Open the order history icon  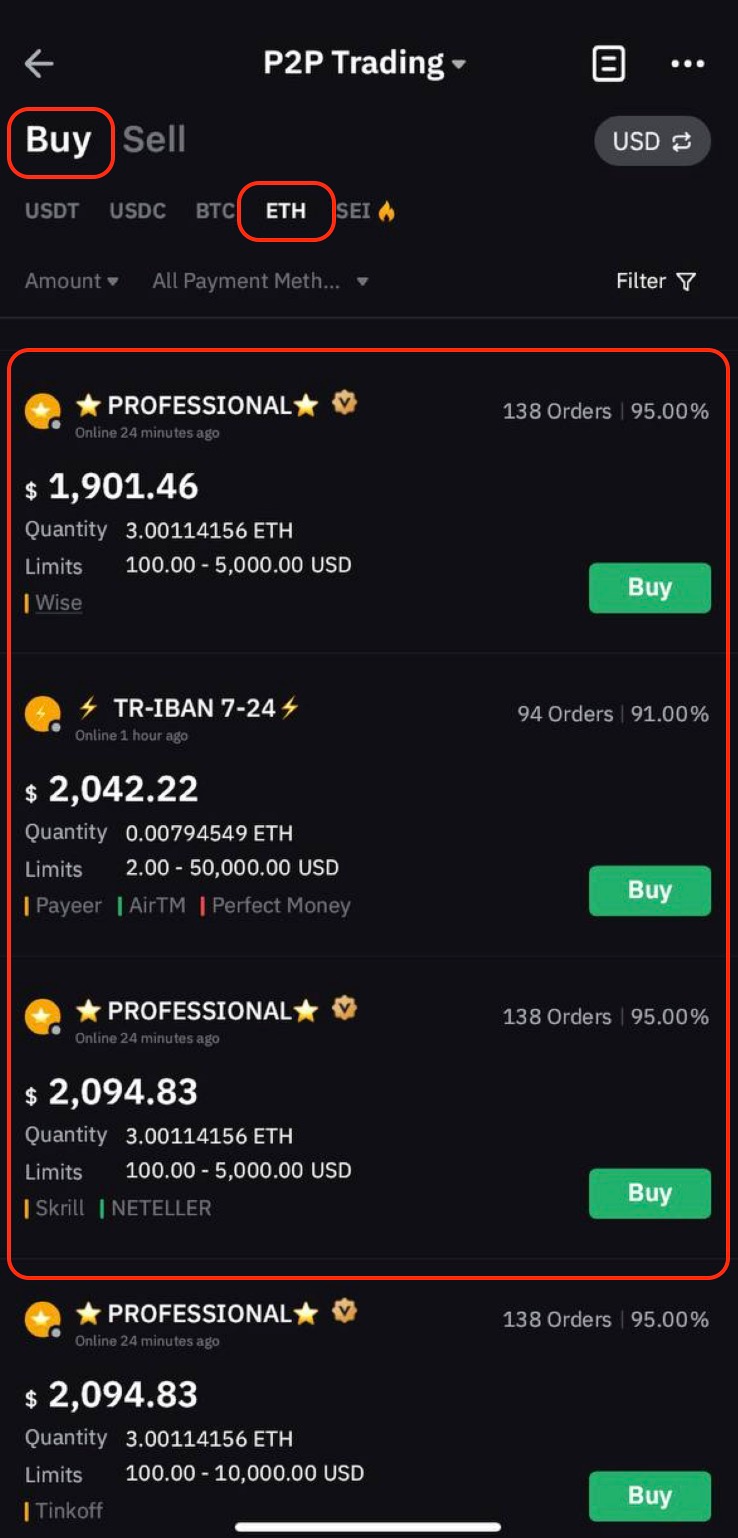point(607,62)
